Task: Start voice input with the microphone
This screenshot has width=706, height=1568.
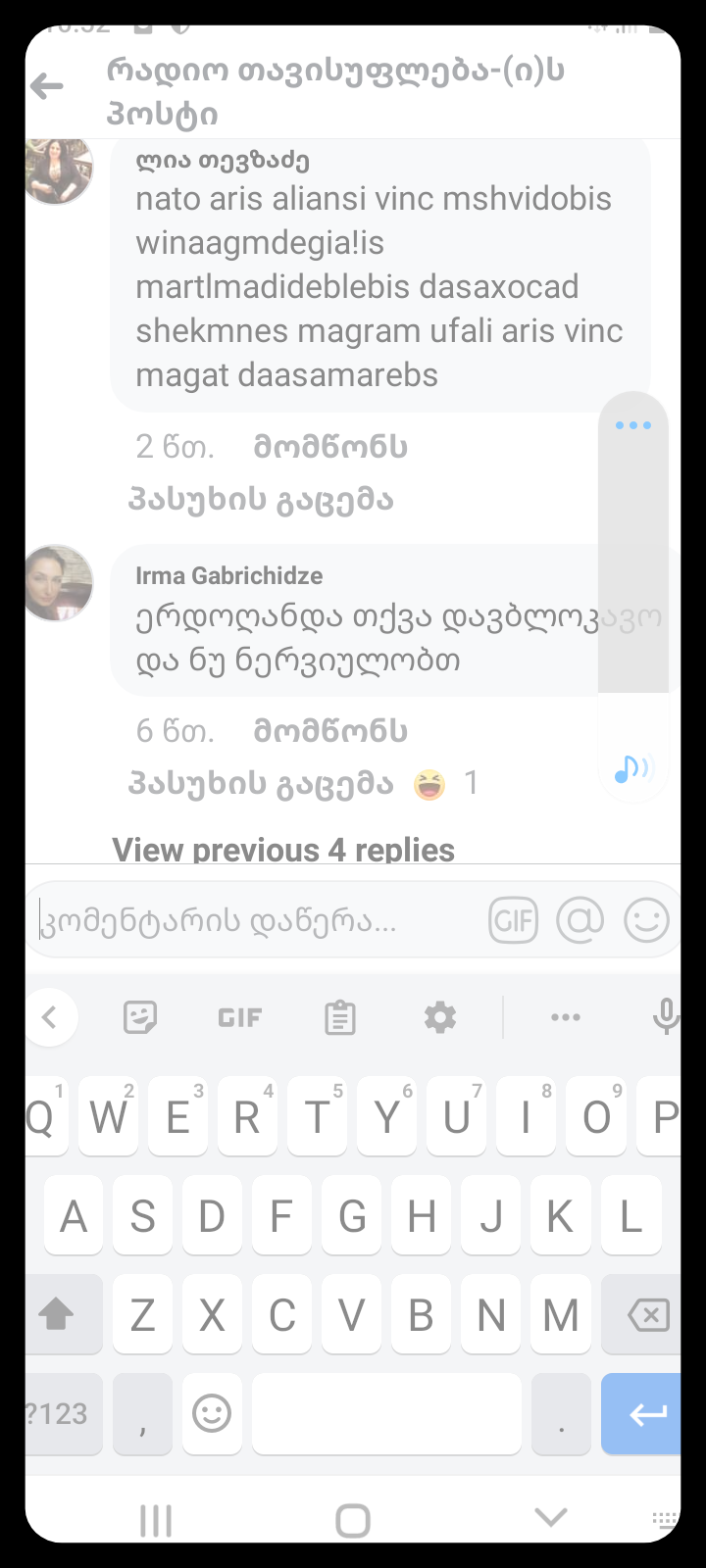Action: click(x=666, y=1018)
